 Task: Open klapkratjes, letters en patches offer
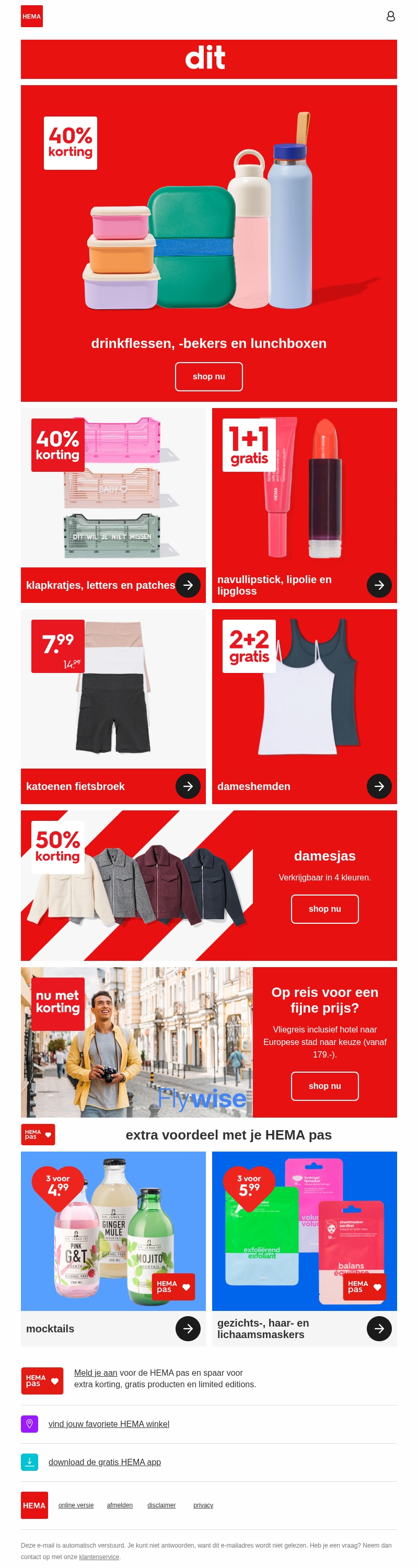[x=188, y=585]
